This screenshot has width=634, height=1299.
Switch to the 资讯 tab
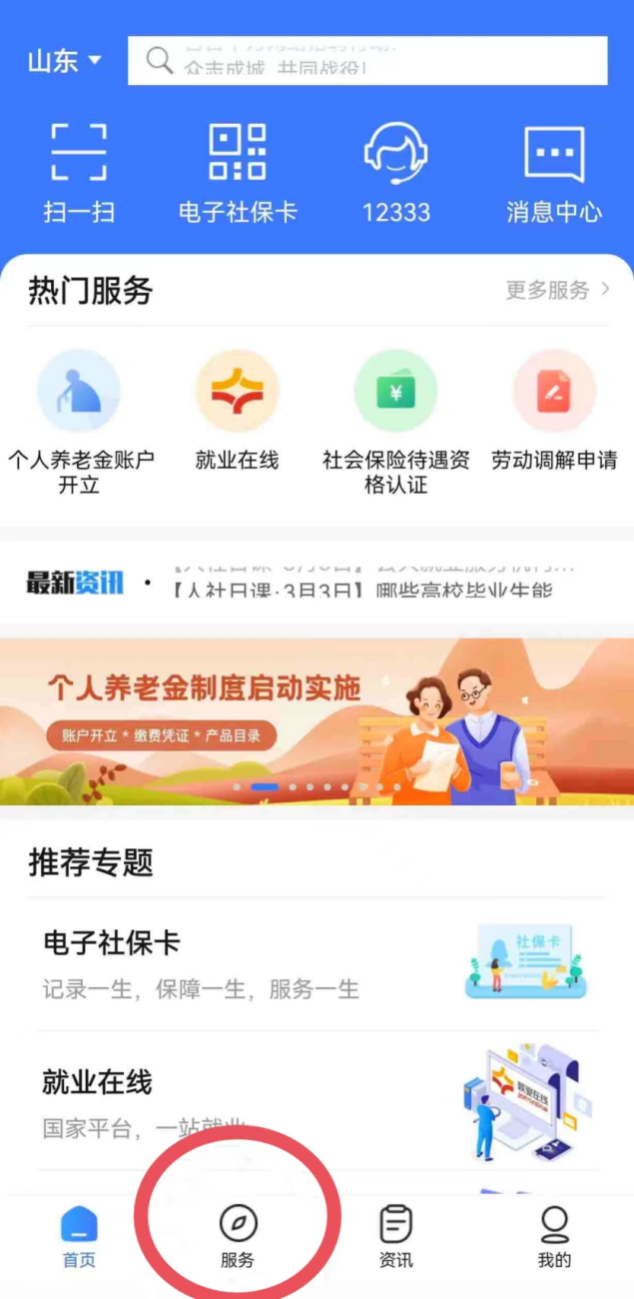(396, 1236)
